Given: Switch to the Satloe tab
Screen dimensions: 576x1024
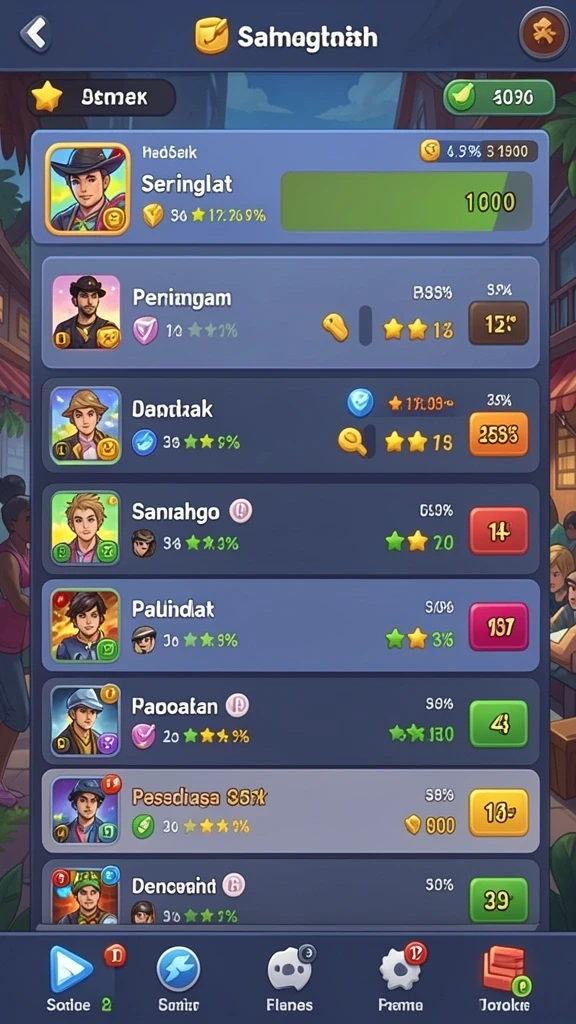Looking at the screenshot, I should tap(73, 976).
